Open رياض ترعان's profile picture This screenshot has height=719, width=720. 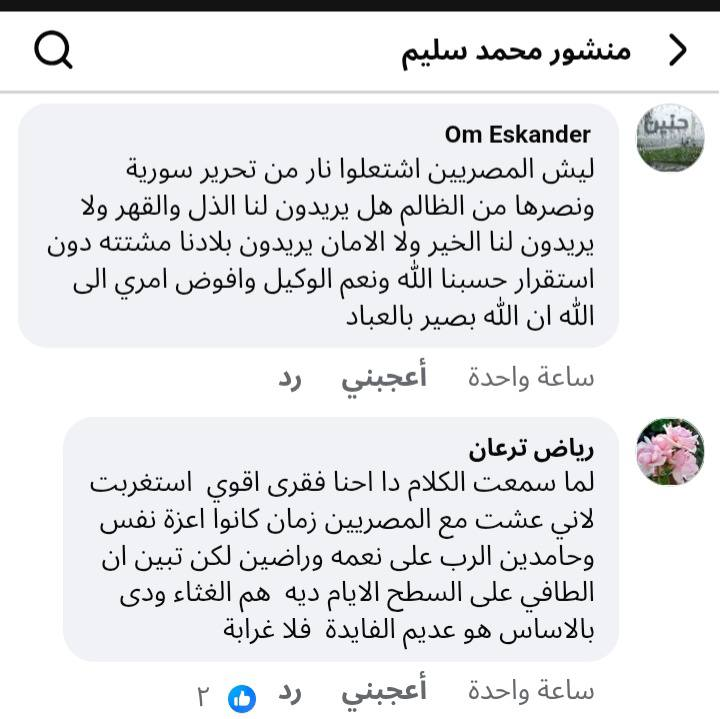click(x=670, y=451)
